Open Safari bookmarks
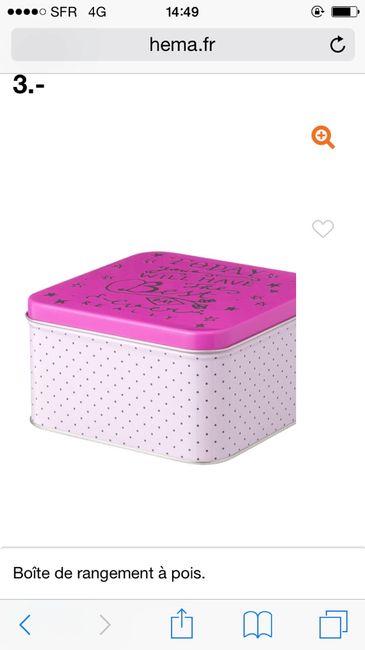The width and height of the screenshot is (365, 650). (257, 625)
